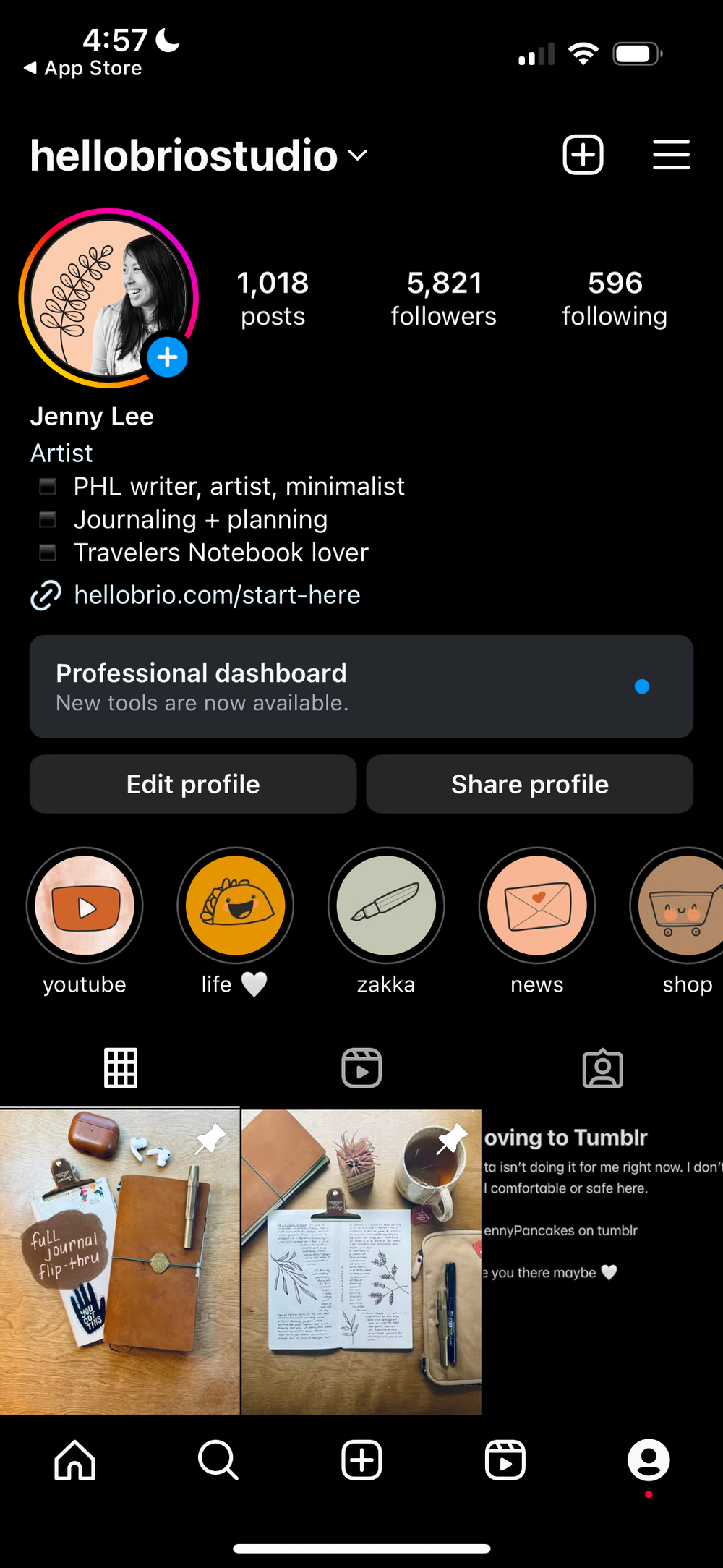Screen dimensions: 723x1568
Task: View the 5,821 followers list
Action: click(444, 298)
